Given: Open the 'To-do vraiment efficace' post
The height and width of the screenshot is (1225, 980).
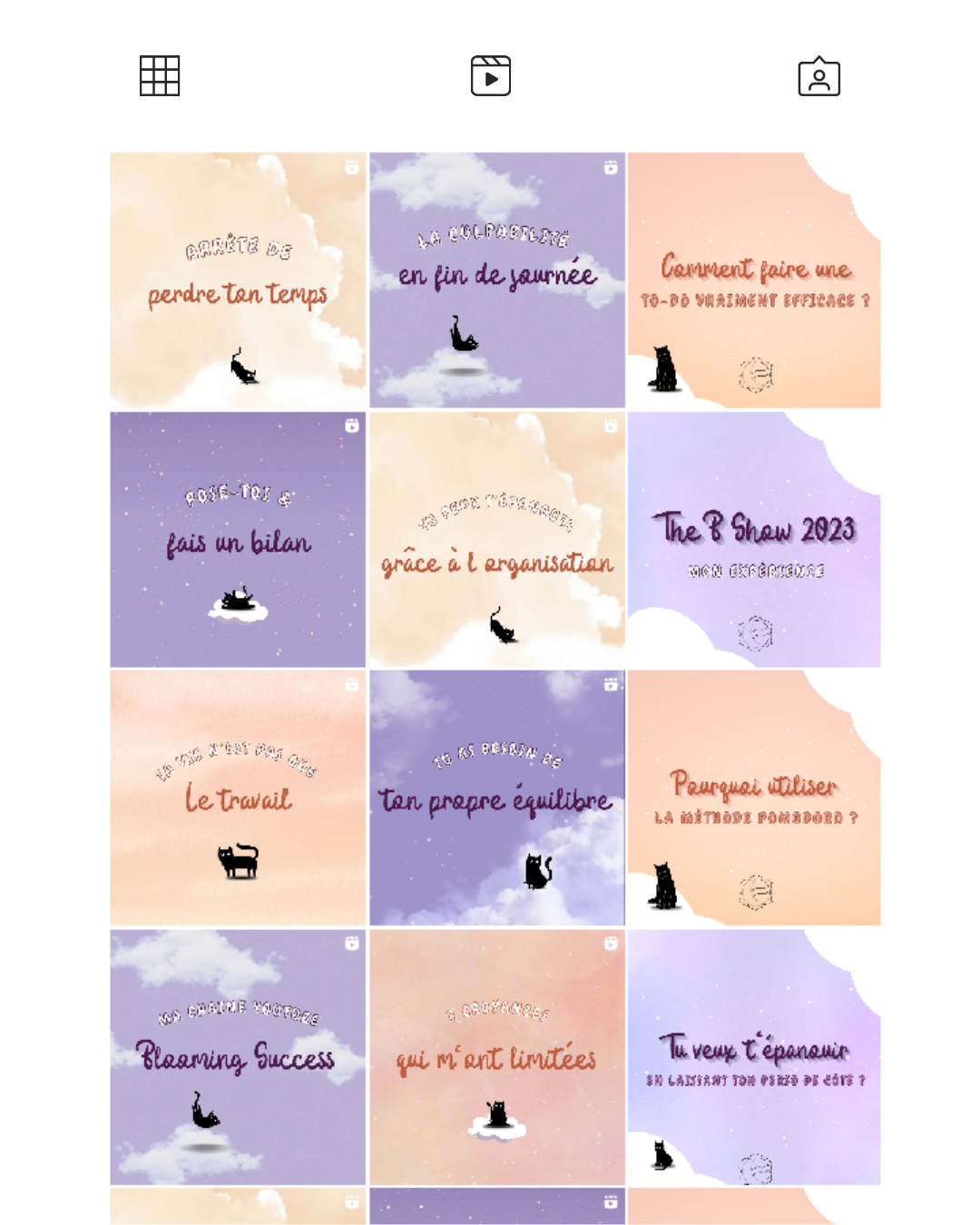Looking at the screenshot, I should 753,280.
